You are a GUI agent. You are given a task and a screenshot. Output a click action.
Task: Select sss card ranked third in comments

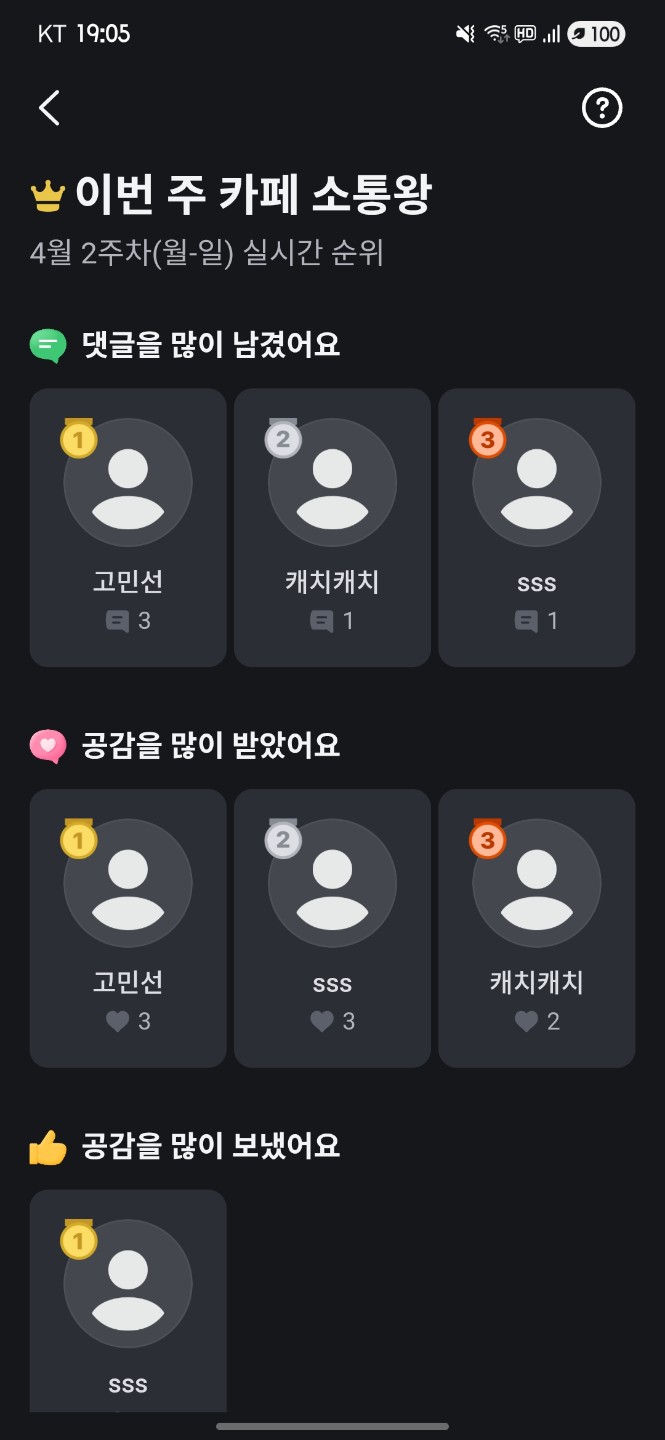click(x=537, y=527)
